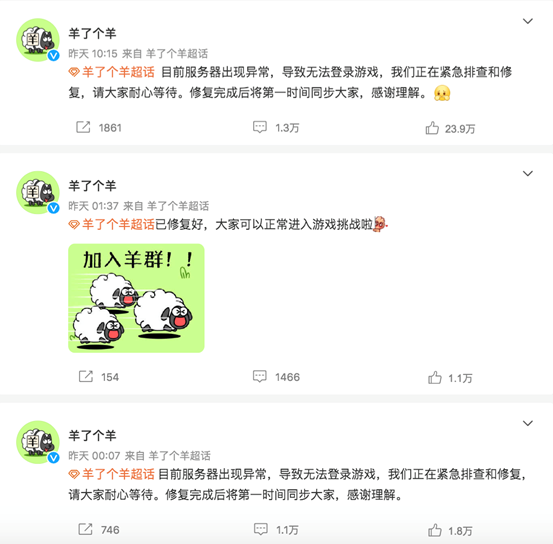
Task: Repost the 10:15 post with 1861 shares
Action: point(99,127)
